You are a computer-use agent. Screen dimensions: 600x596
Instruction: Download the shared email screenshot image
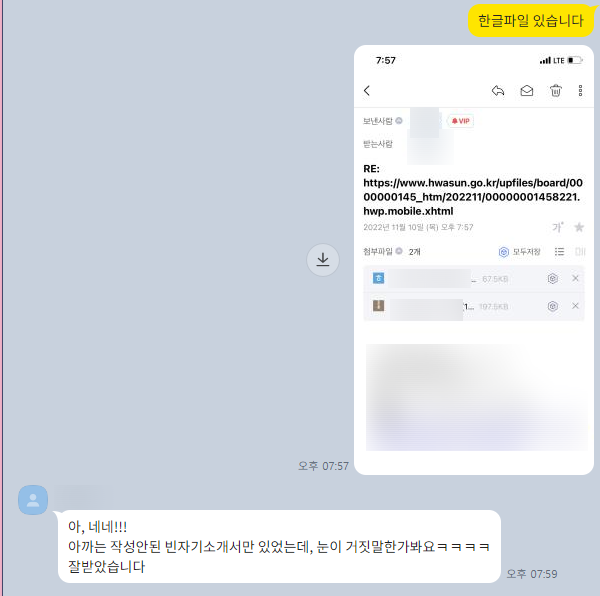pos(322,260)
